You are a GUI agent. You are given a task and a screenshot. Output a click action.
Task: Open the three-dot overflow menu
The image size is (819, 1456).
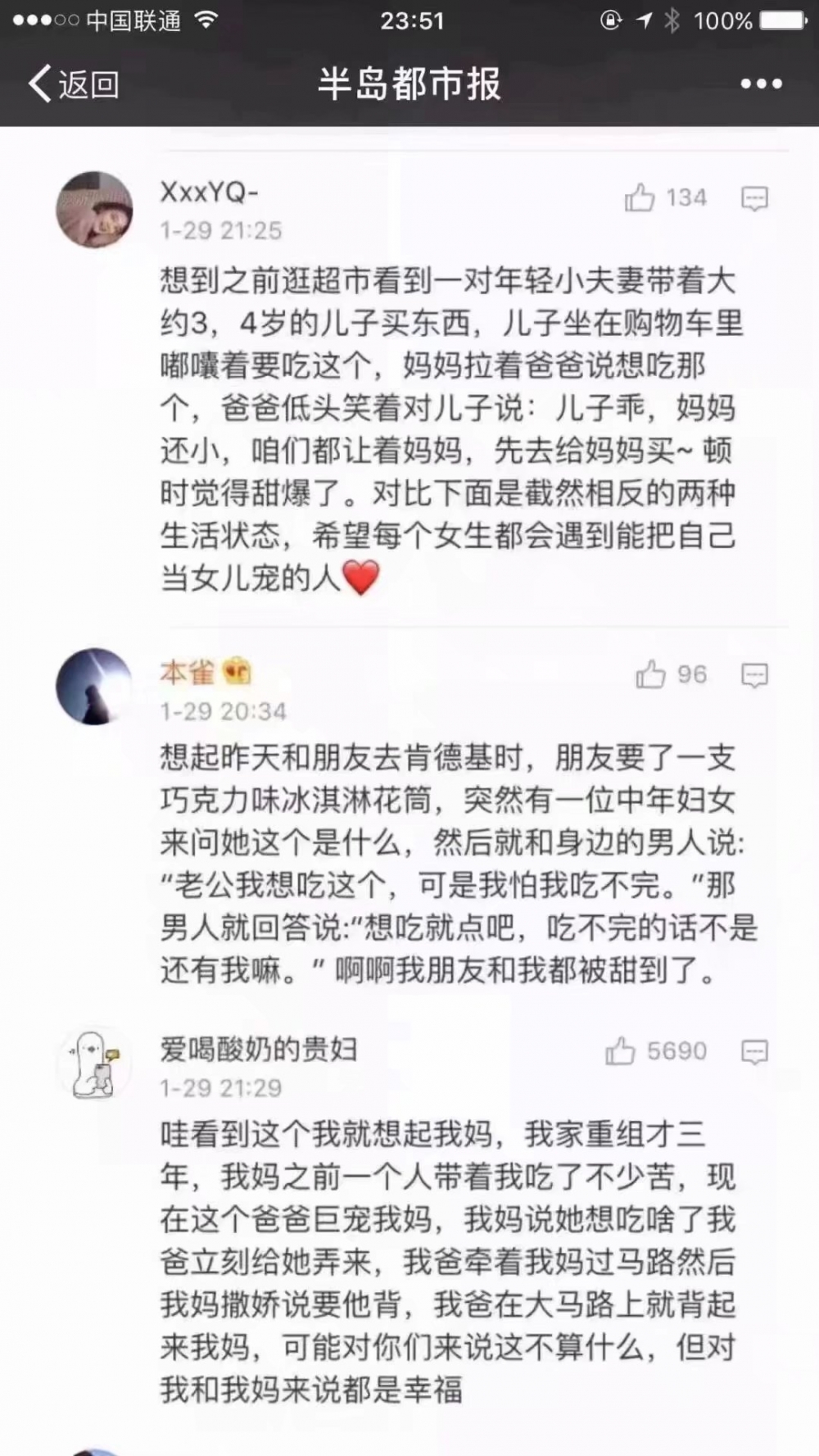tap(761, 84)
